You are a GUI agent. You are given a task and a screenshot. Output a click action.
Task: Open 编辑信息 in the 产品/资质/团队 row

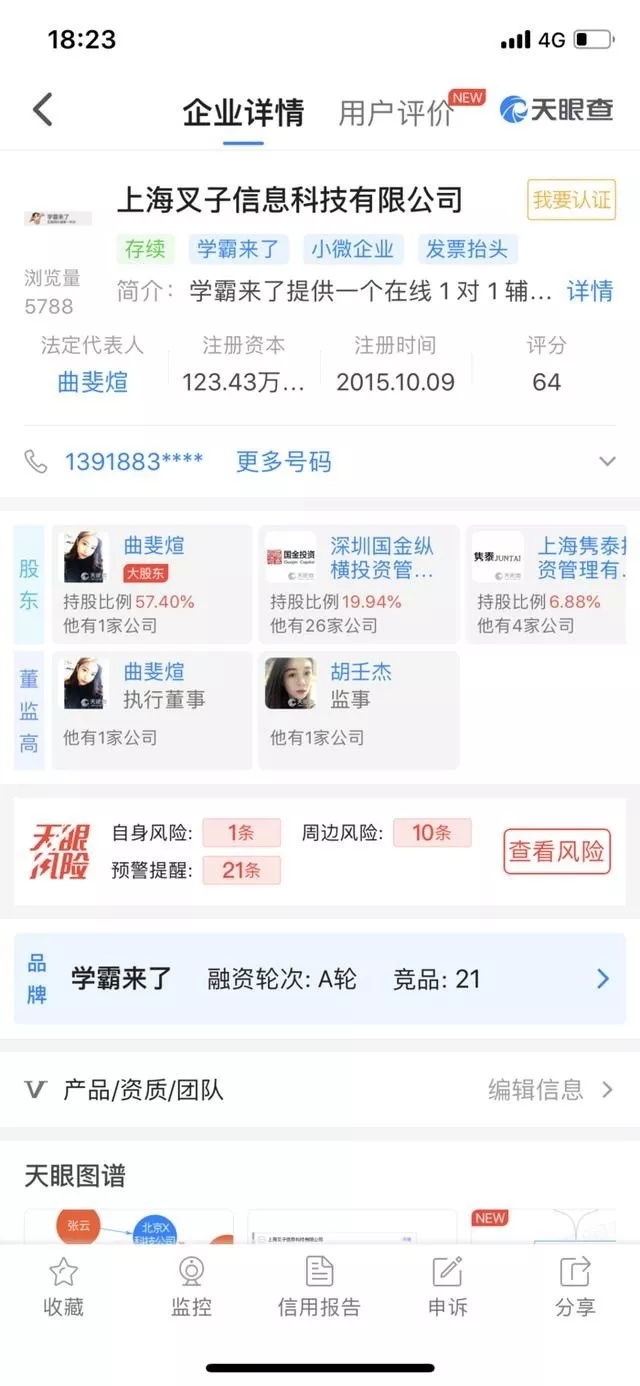549,1090
